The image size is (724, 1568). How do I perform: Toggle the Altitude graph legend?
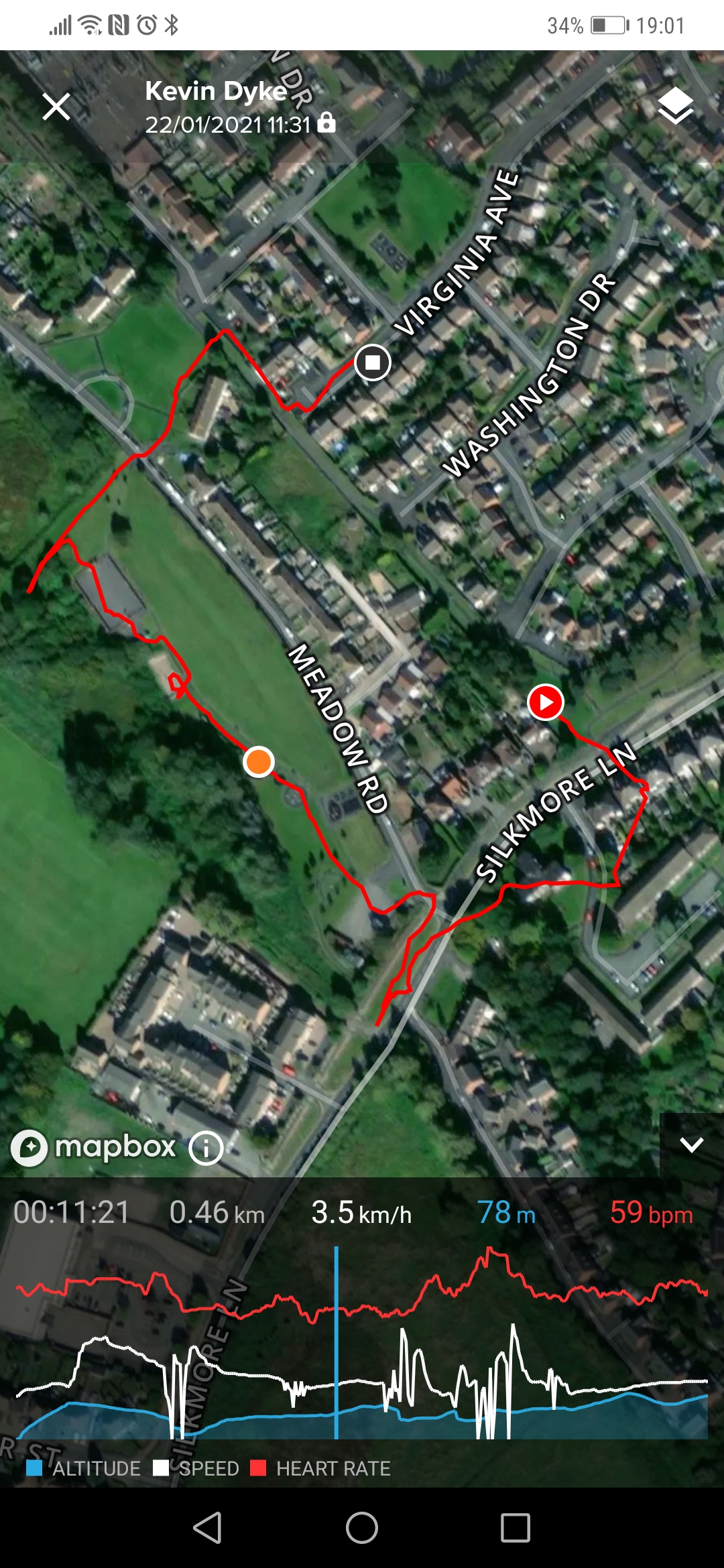pos(83,1468)
